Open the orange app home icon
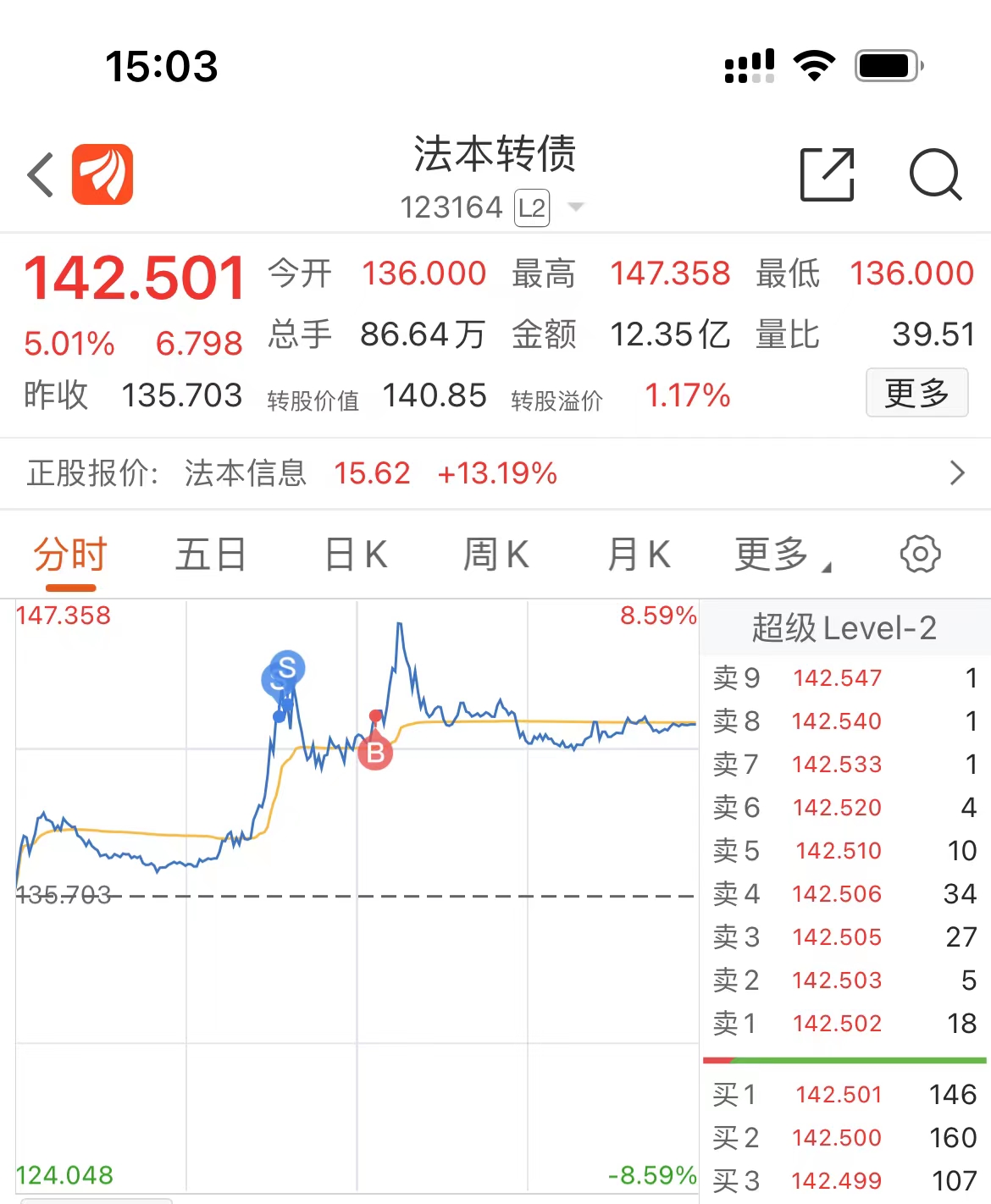The height and width of the screenshot is (1204, 991). coord(102,175)
